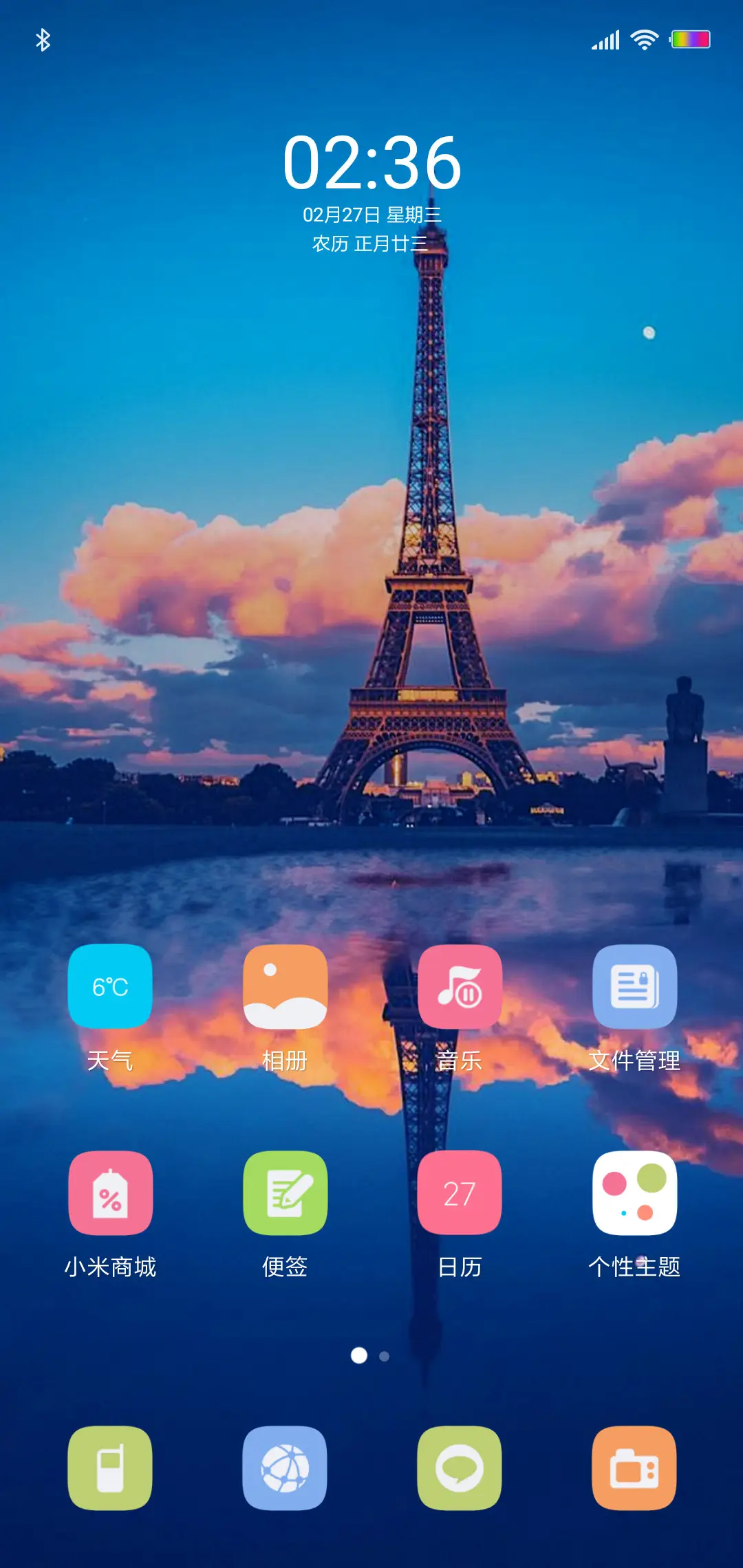Open the messaging app in the dock
The height and width of the screenshot is (1568, 743).
point(460,1468)
